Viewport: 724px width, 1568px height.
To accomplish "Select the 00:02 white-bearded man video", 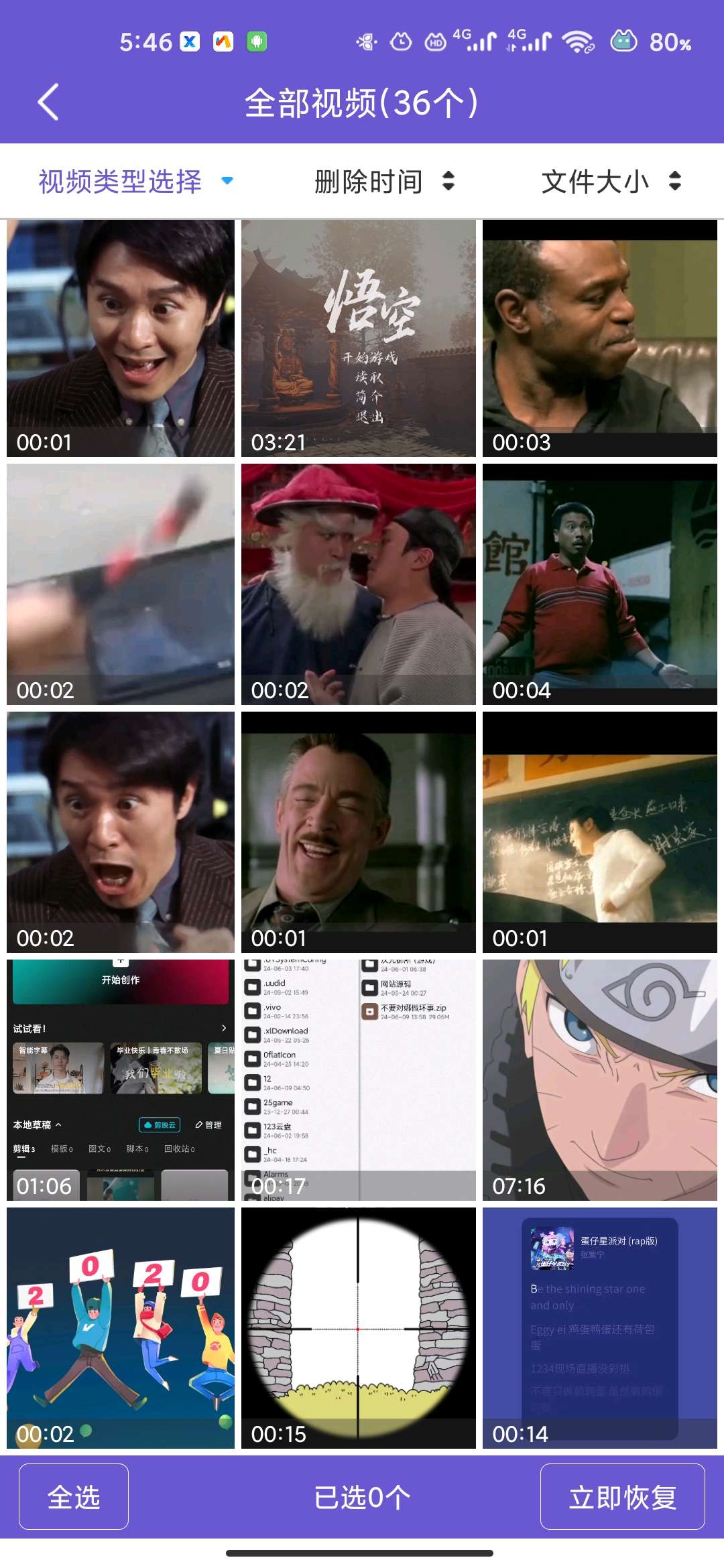I will [x=358, y=584].
